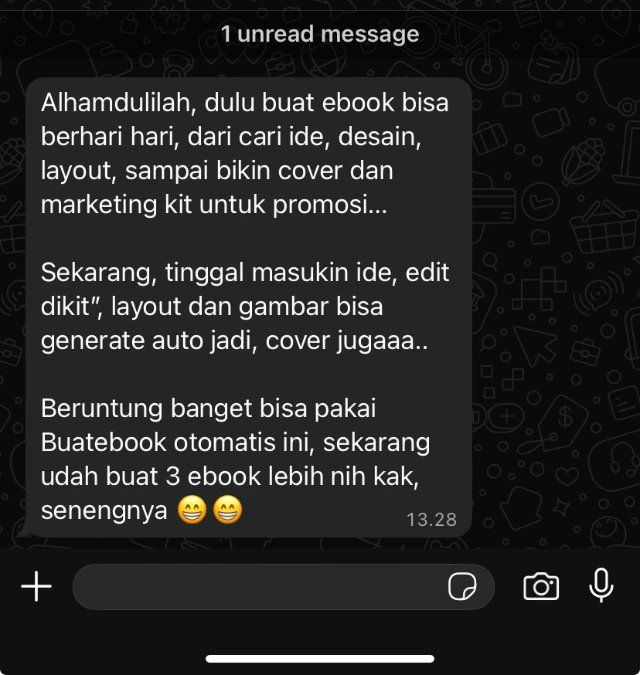Open the sticker picker
The width and height of the screenshot is (640, 675).
tap(462, 588)
